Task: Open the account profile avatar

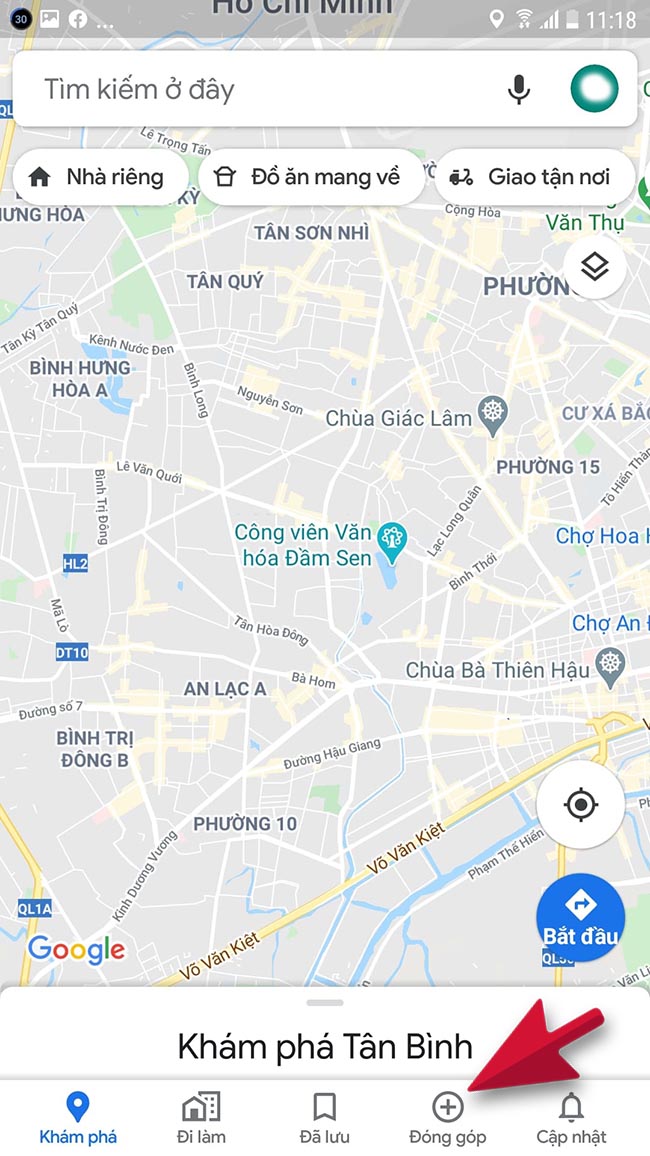Action: 594,90
